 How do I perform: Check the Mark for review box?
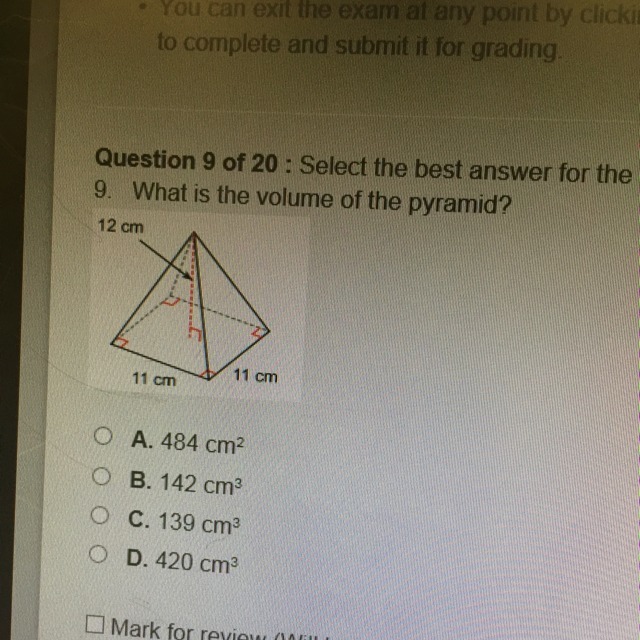point(95,627)
